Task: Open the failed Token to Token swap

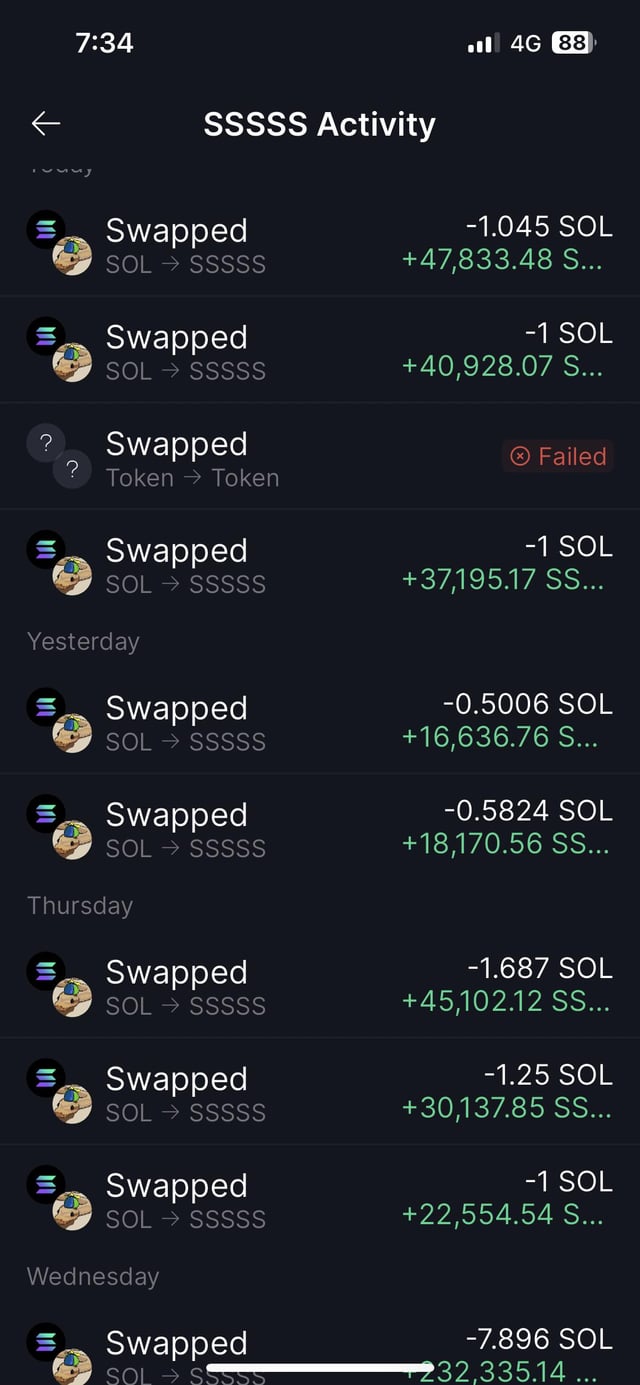Action: click(320, 458)
